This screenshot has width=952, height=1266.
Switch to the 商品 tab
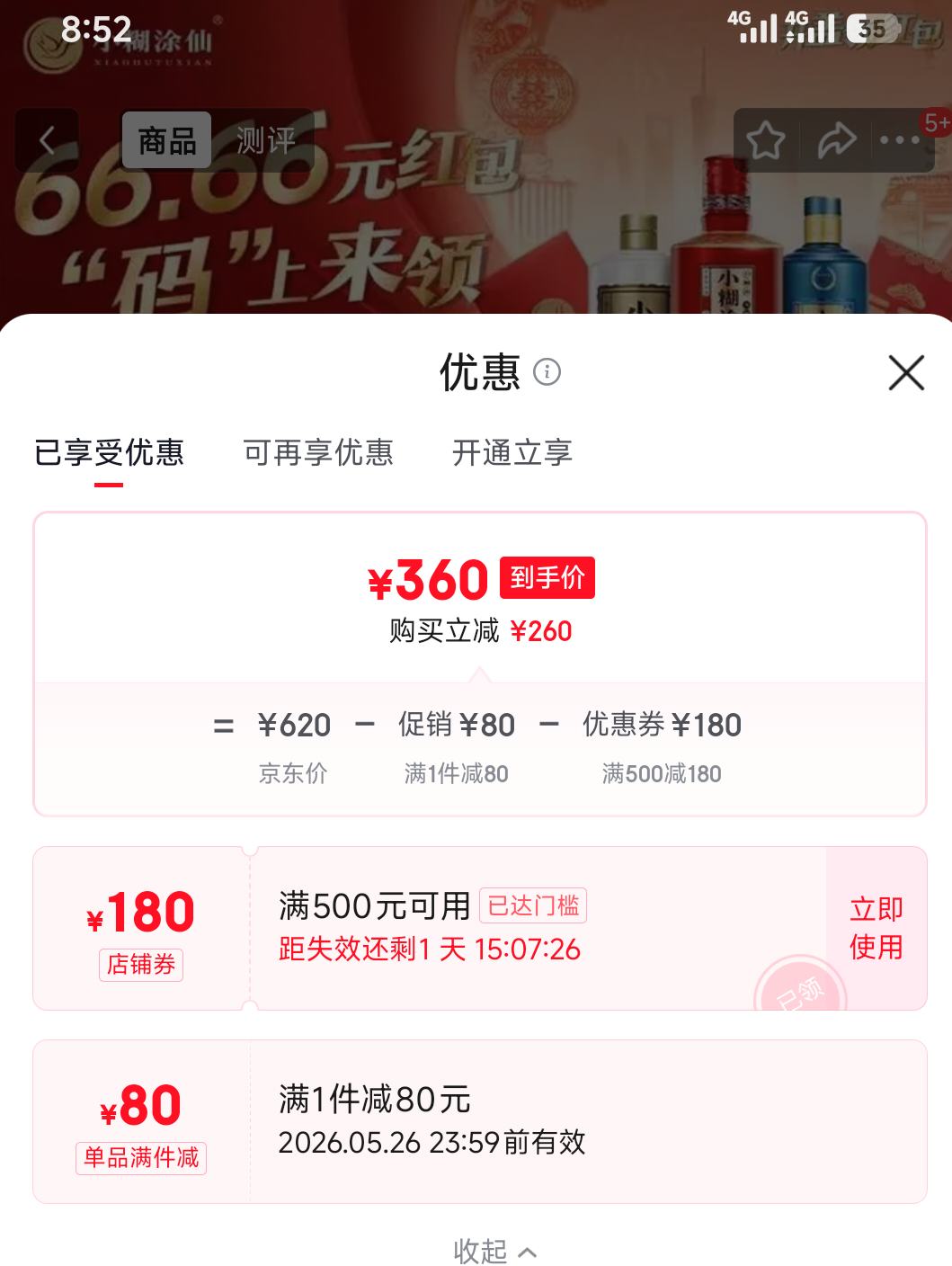tap(165, 139)
